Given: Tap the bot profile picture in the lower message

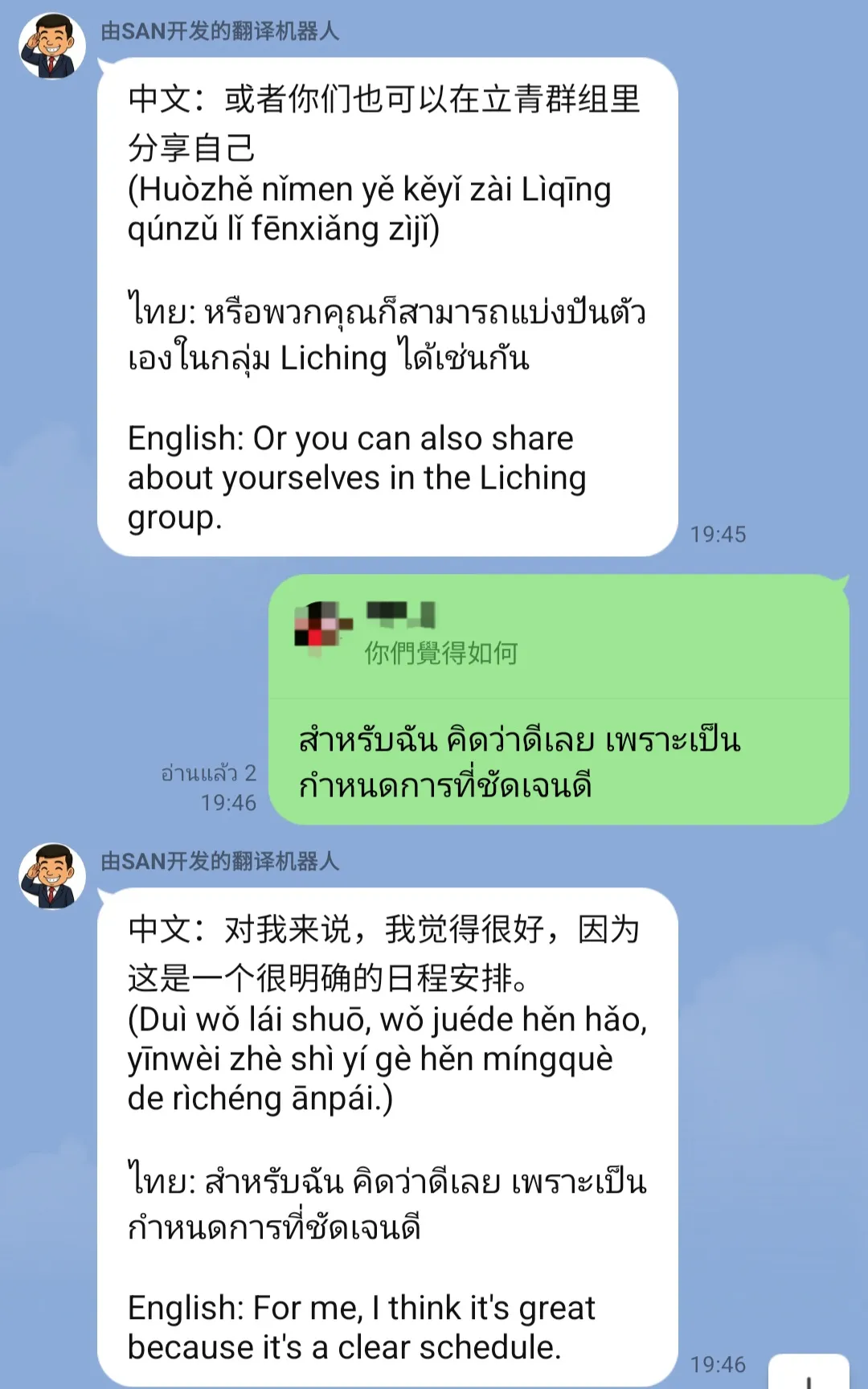Looking at the screenshot, I should pos(50,876).
